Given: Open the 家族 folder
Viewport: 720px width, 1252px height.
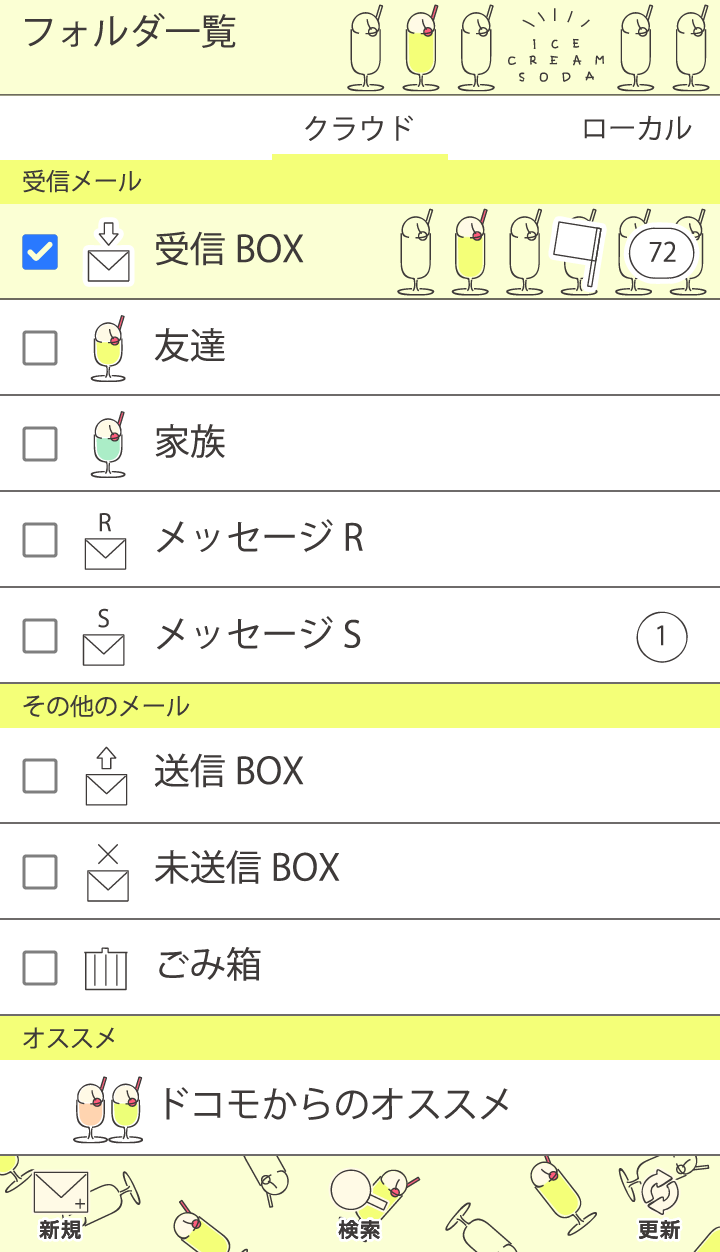Looking at the screenshot, I should coord(190,443).
